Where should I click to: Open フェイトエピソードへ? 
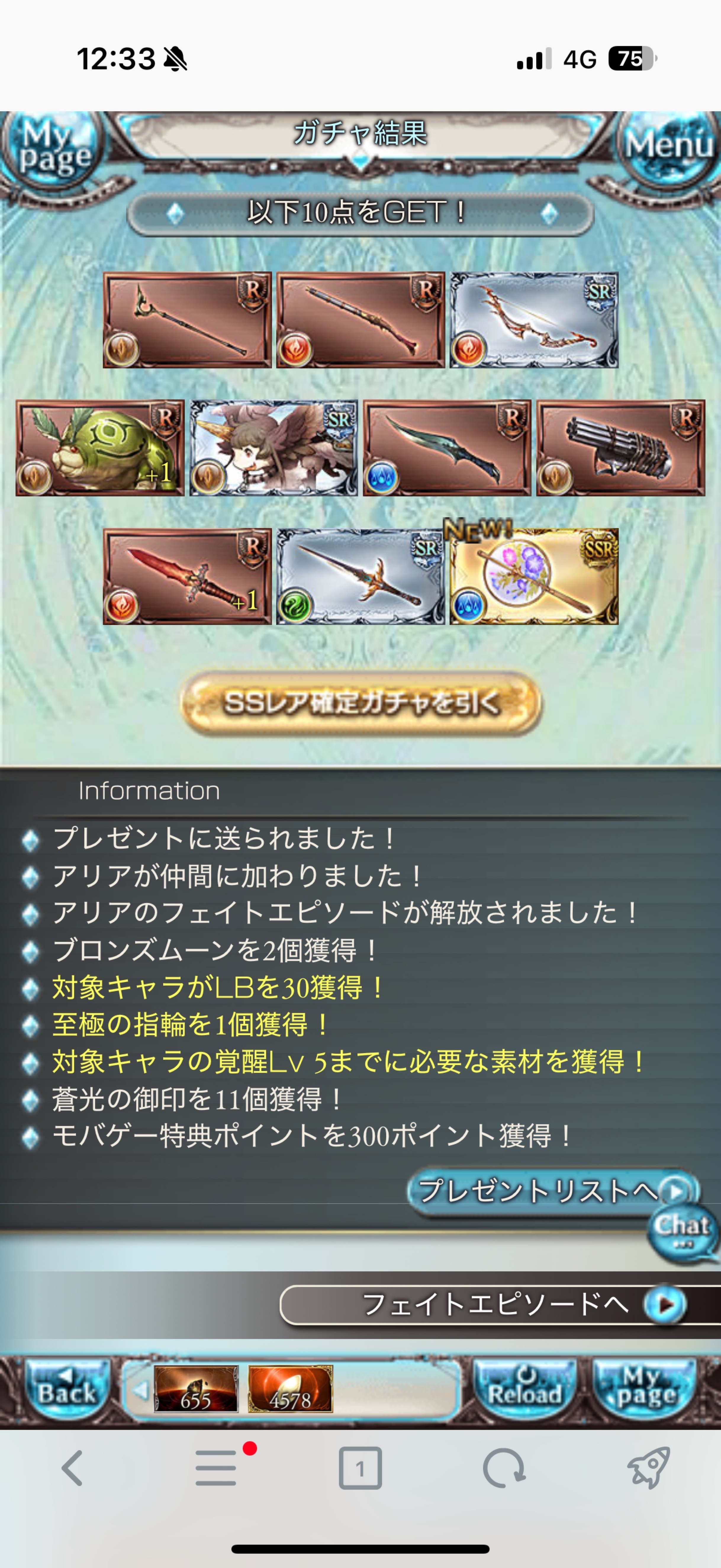pos(499,1304)
